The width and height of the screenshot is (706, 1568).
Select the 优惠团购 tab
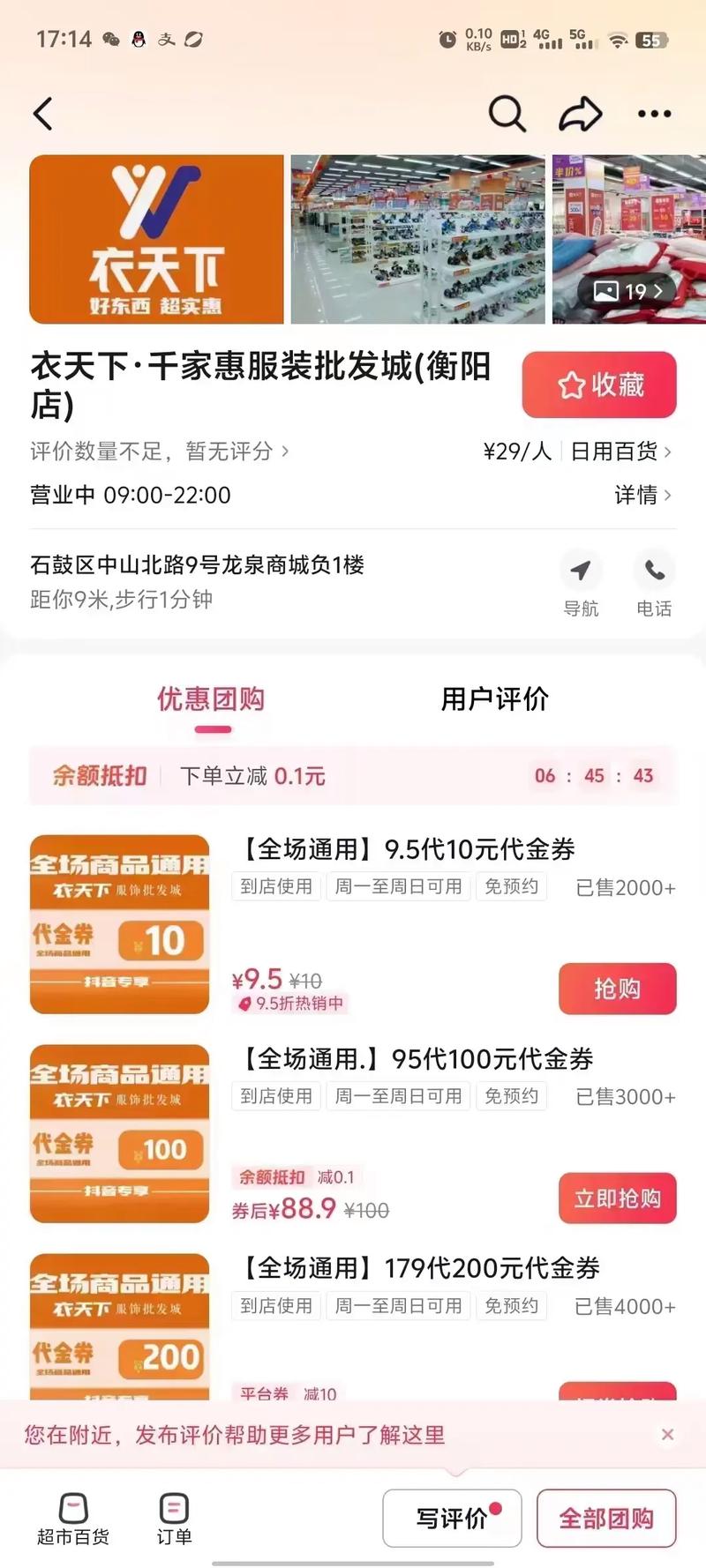tap(211, 699)
